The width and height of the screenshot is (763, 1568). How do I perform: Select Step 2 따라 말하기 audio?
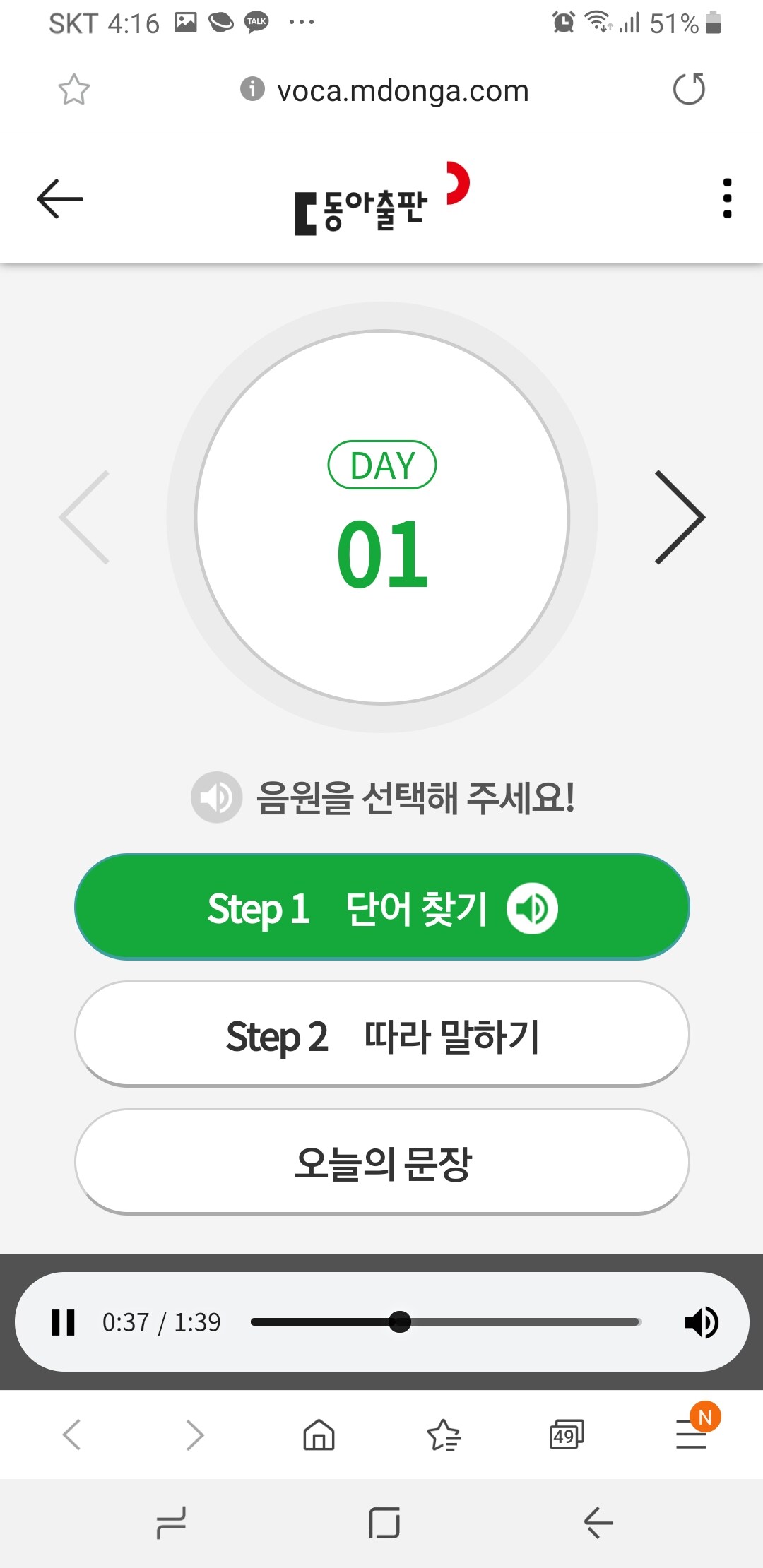point(381,1035)
